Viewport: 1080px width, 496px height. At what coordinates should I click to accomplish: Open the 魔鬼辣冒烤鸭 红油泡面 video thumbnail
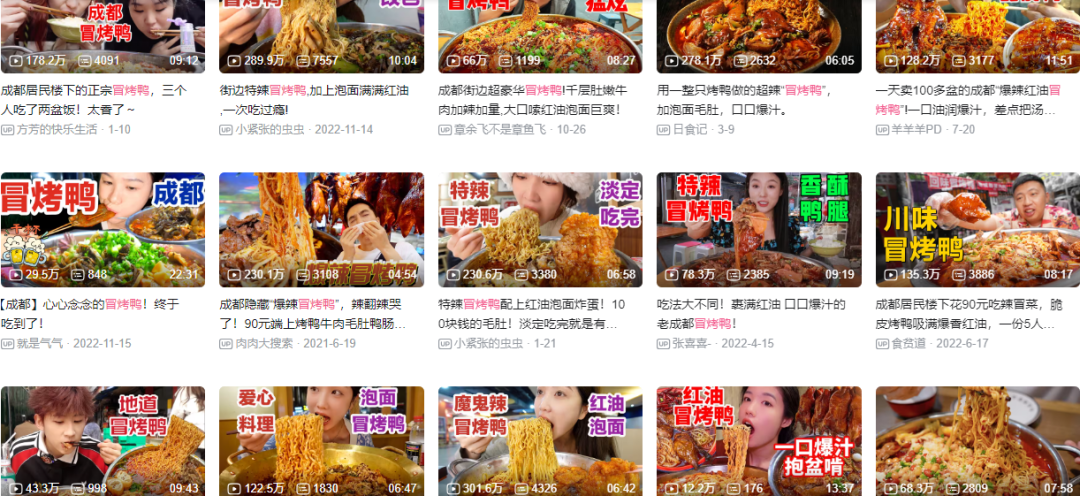(540, 440)
